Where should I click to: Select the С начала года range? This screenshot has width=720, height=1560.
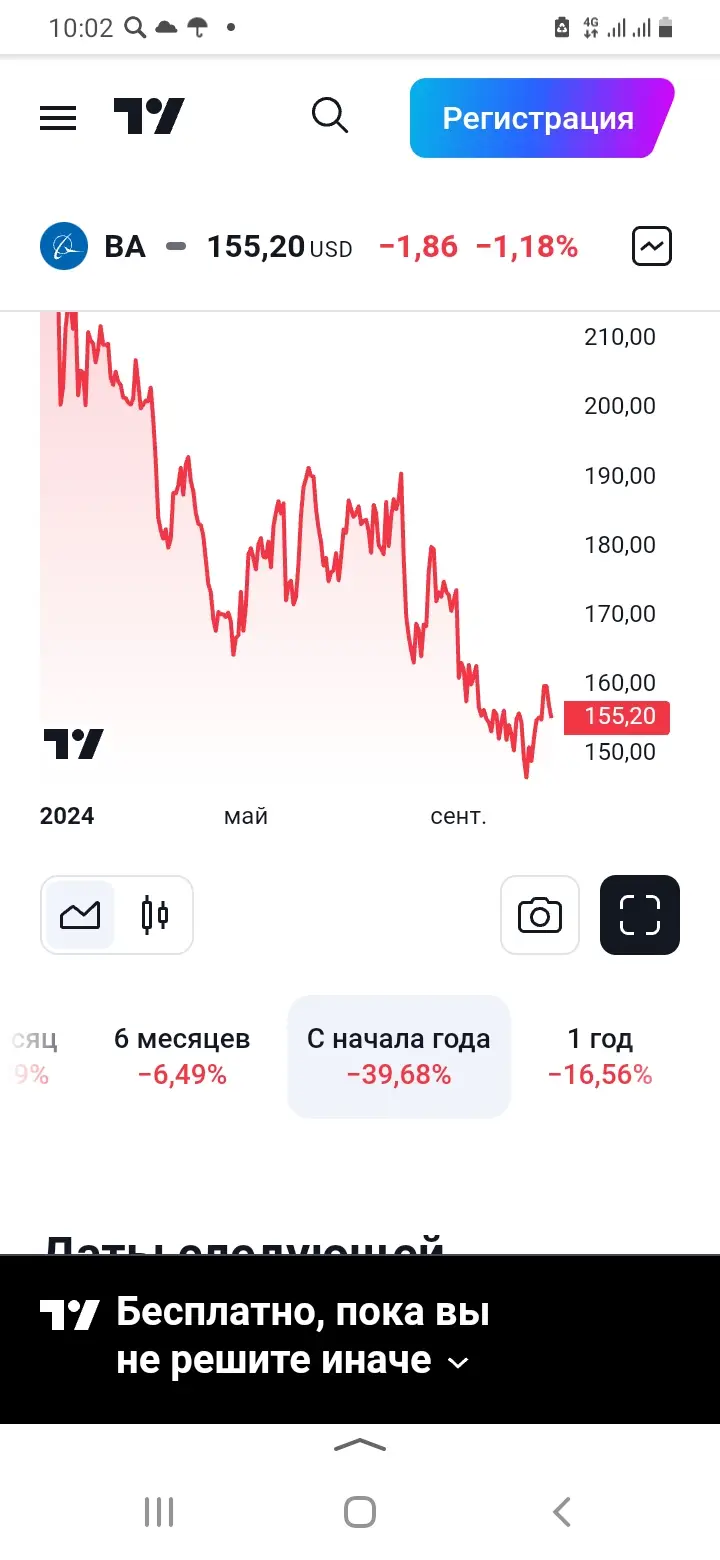point(398,1056)
